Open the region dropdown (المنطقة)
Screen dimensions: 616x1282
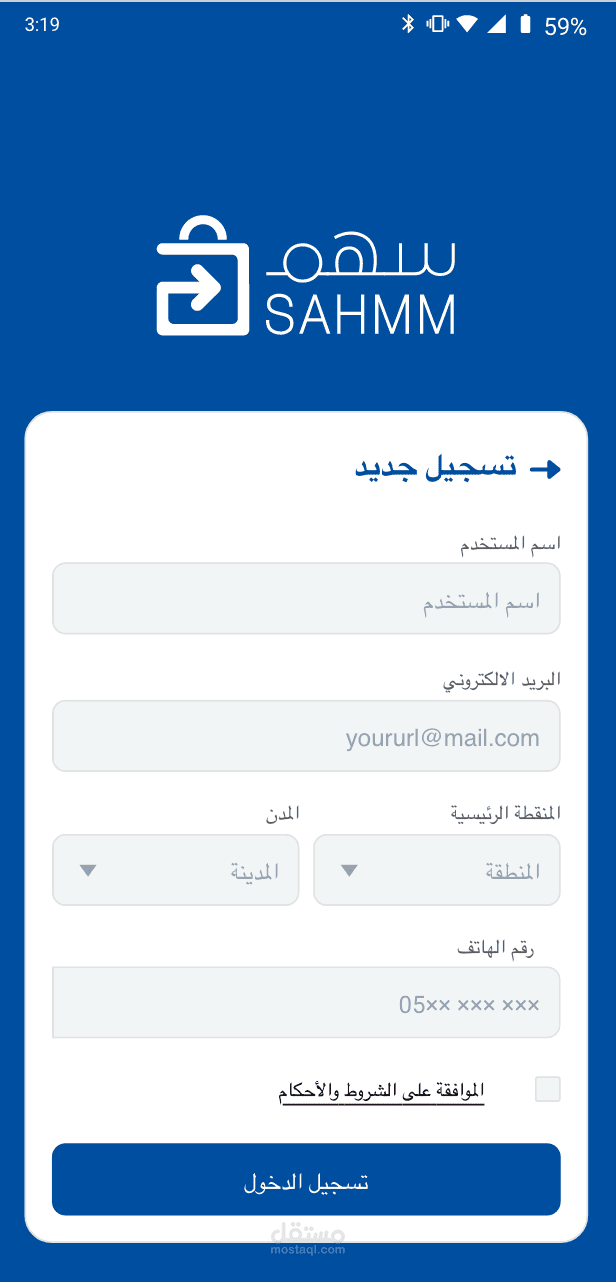tap(437, 870)
